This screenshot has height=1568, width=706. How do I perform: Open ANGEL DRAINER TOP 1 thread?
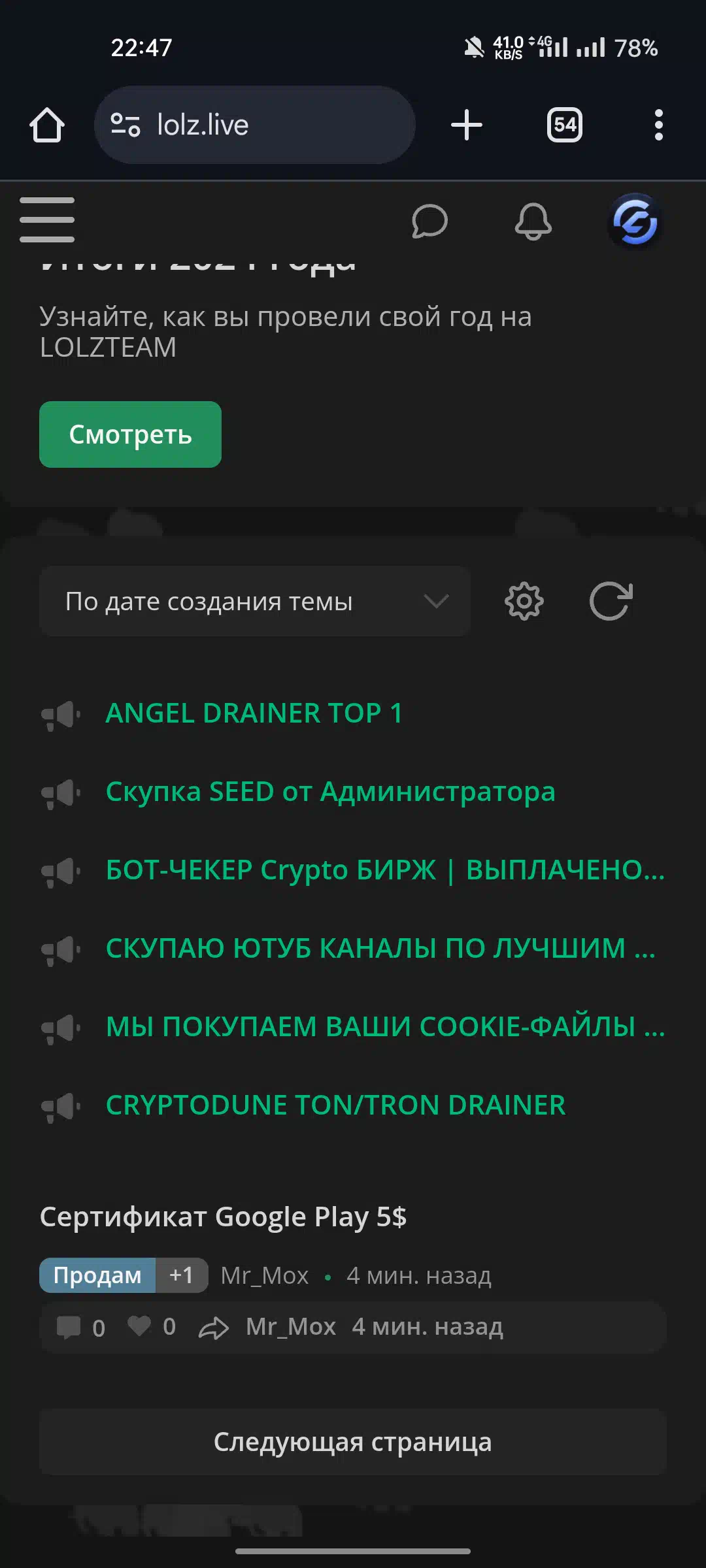click(x=254, y=713)
